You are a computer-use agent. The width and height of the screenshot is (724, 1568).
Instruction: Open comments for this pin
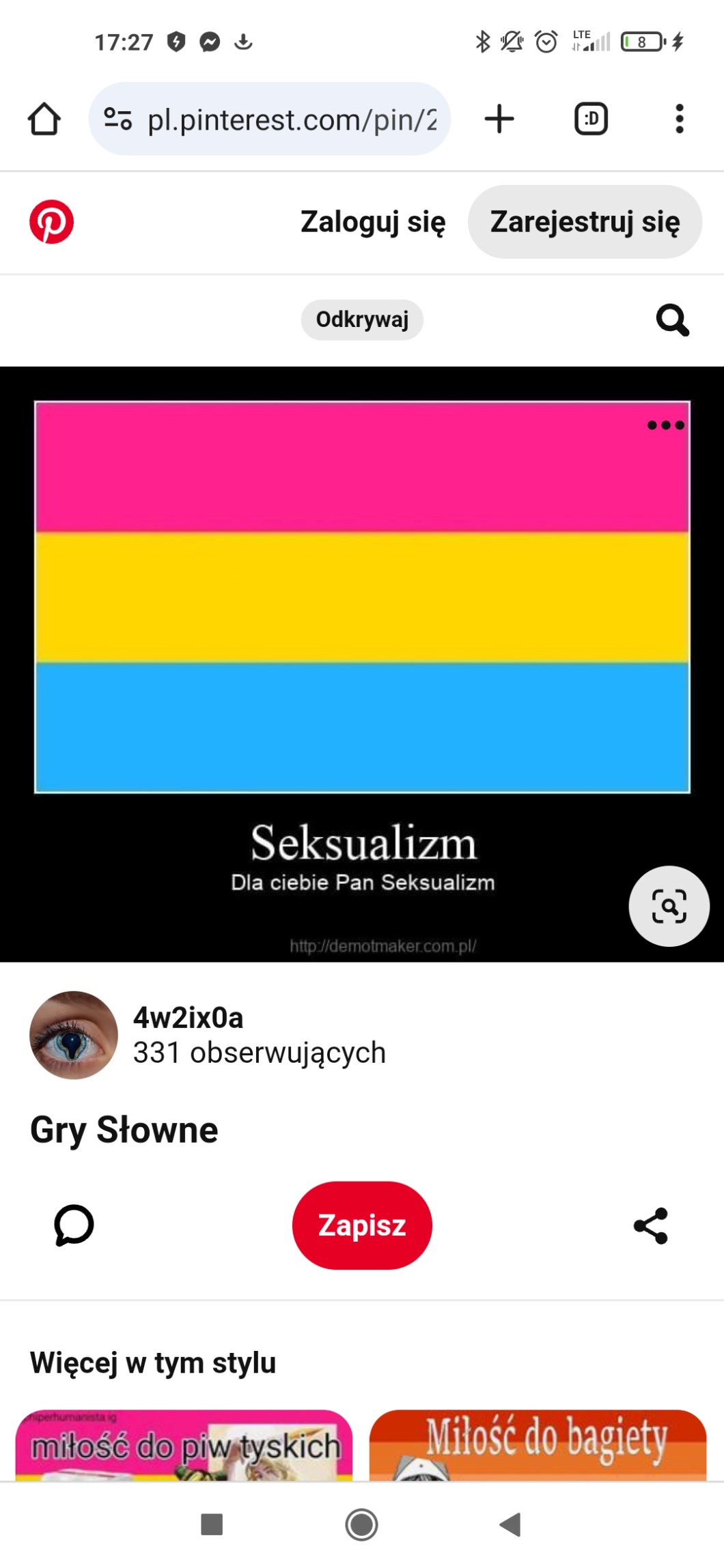pos(74,1225)
